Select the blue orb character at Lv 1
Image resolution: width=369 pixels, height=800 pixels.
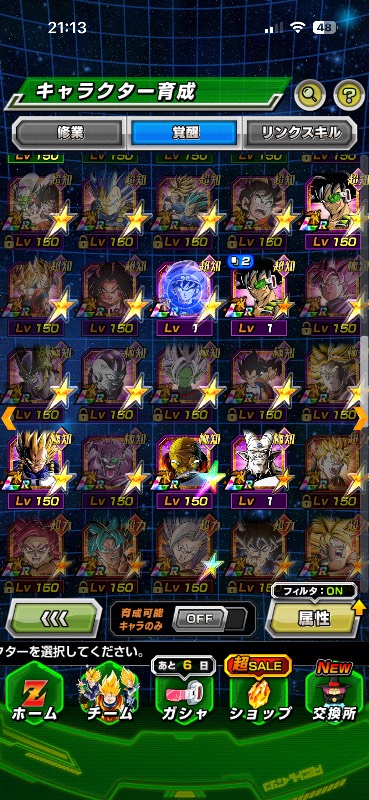click(185, 298)
